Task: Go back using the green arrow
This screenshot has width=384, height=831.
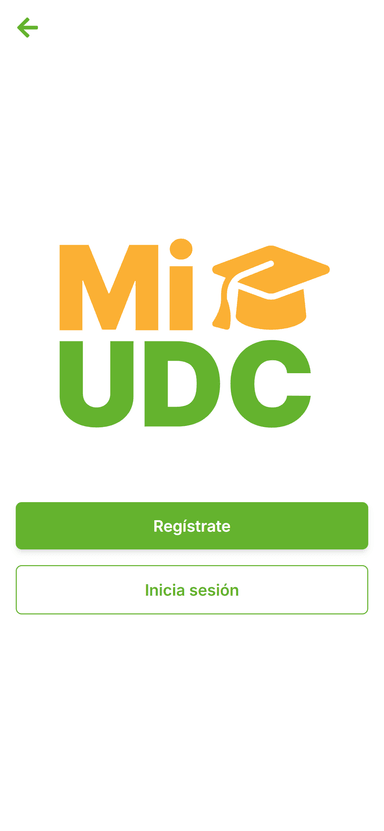Action: tap(28, 28)
